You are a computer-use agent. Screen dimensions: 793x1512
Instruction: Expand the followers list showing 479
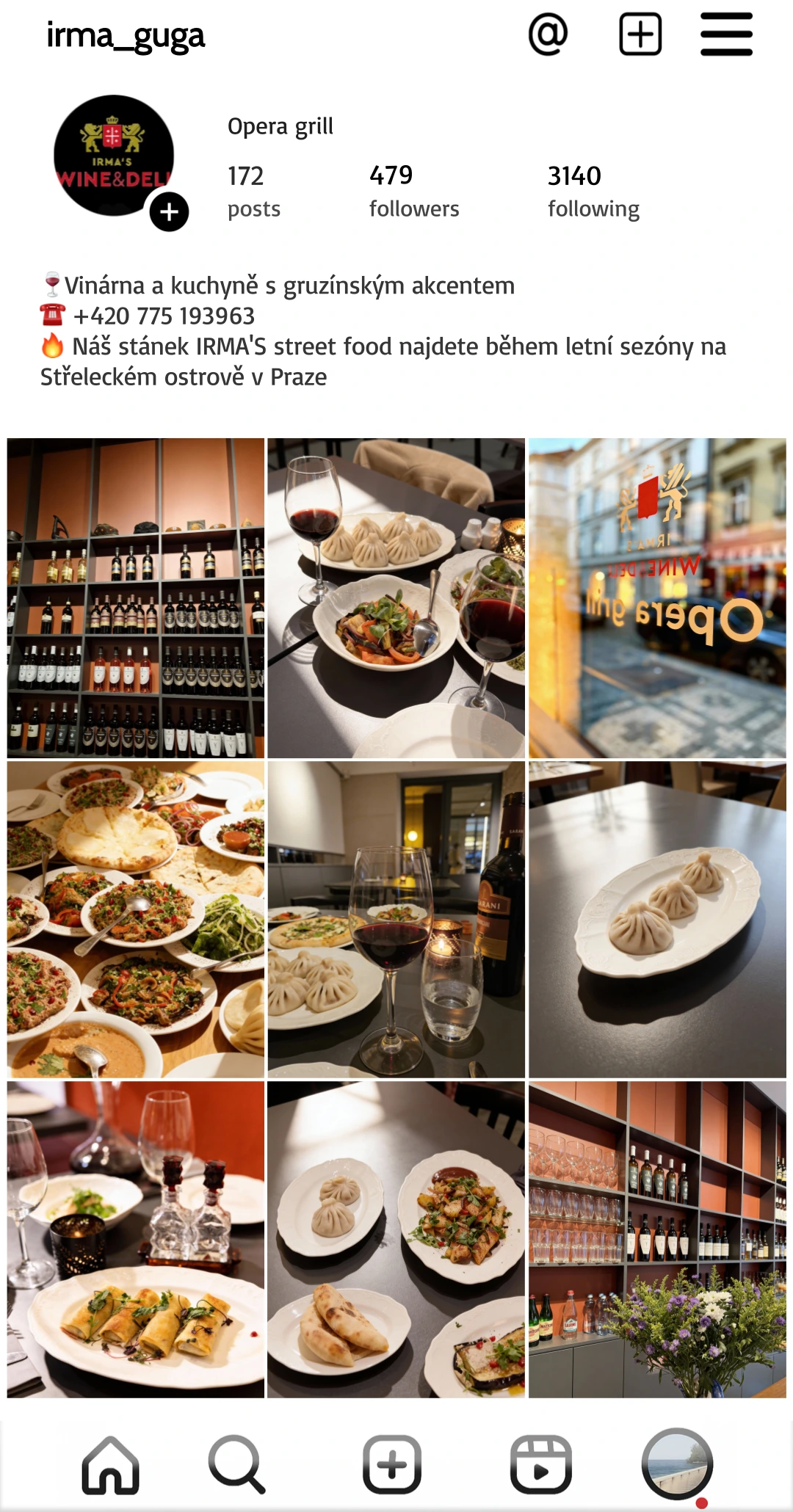[x=413, y=191]
